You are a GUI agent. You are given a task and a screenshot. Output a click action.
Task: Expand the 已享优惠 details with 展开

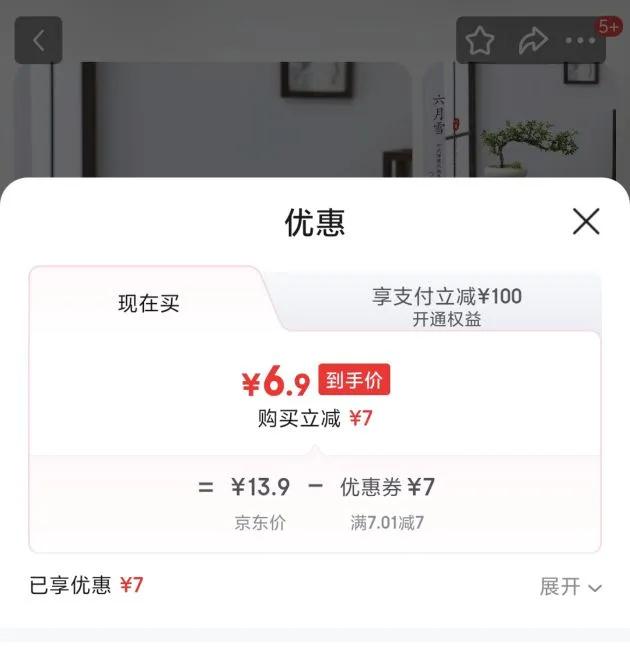[570, 587]
